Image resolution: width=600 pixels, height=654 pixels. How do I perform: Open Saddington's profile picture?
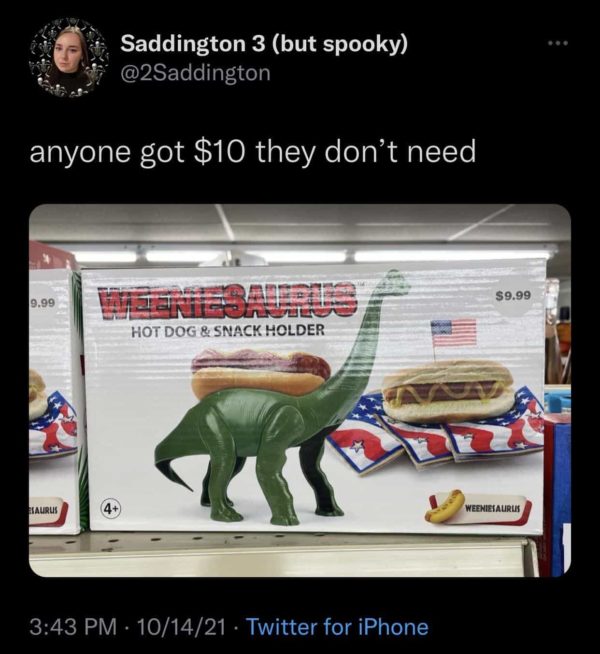point(68,57)
